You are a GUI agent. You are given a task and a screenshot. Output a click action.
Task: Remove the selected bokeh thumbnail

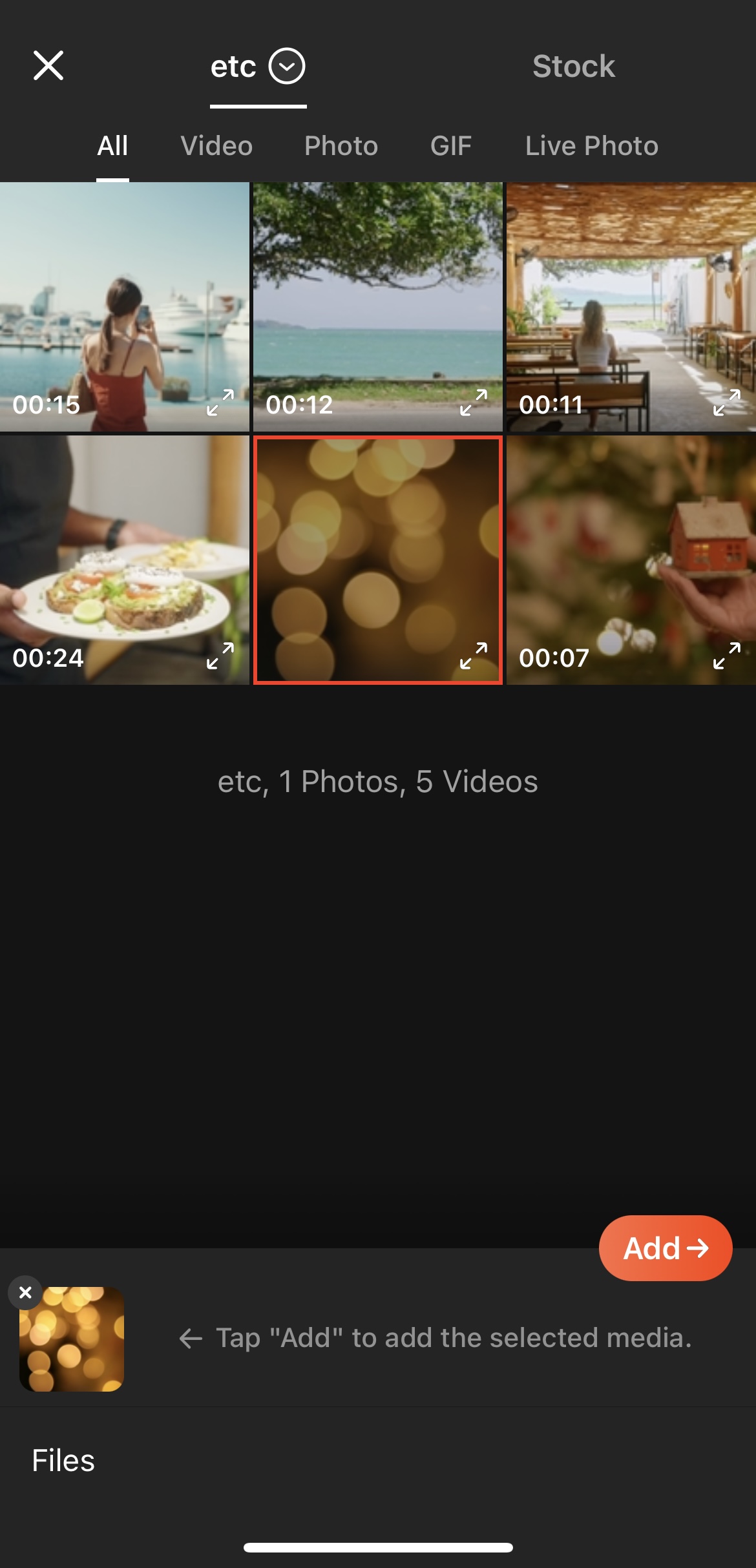click(x=25, y=1292)
